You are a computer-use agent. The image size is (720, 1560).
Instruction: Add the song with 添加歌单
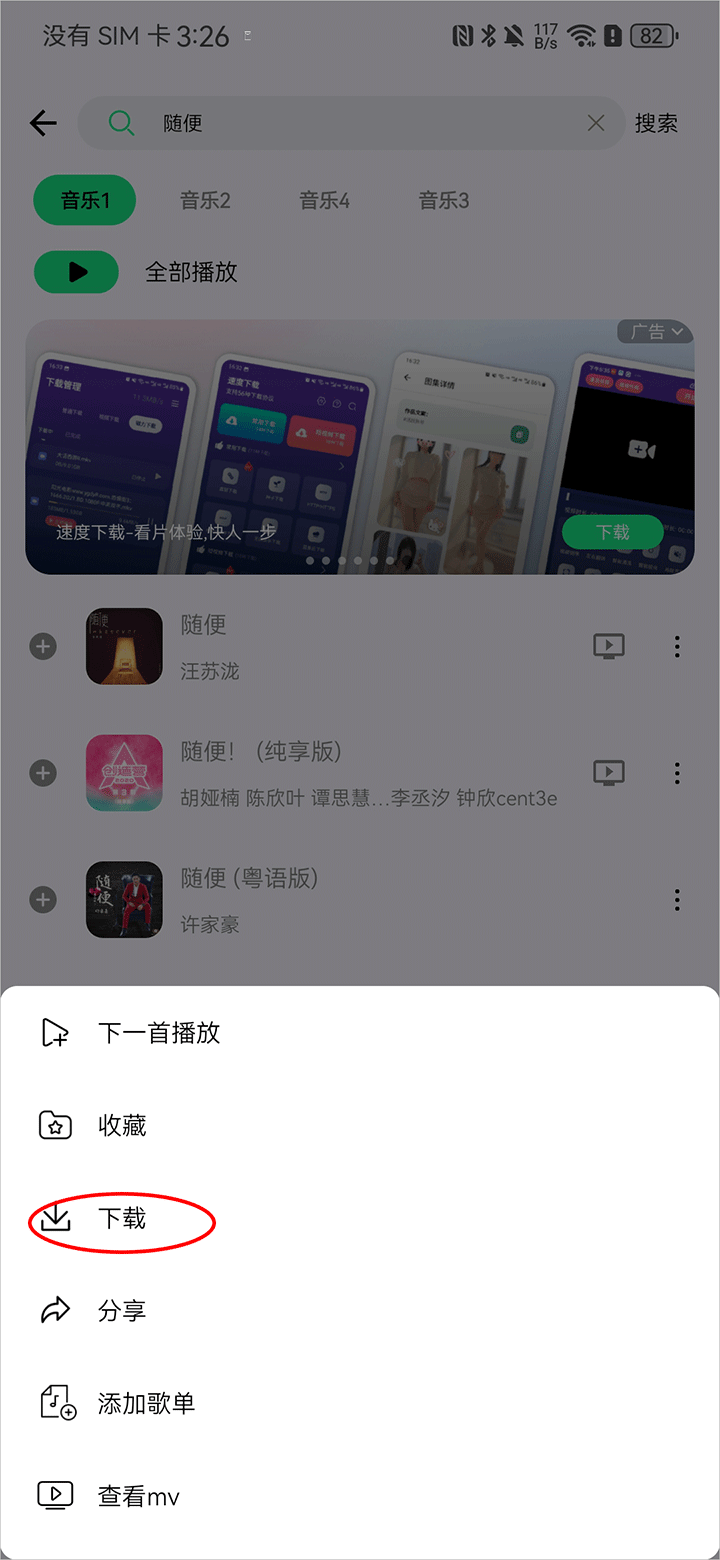point(145,1404)
